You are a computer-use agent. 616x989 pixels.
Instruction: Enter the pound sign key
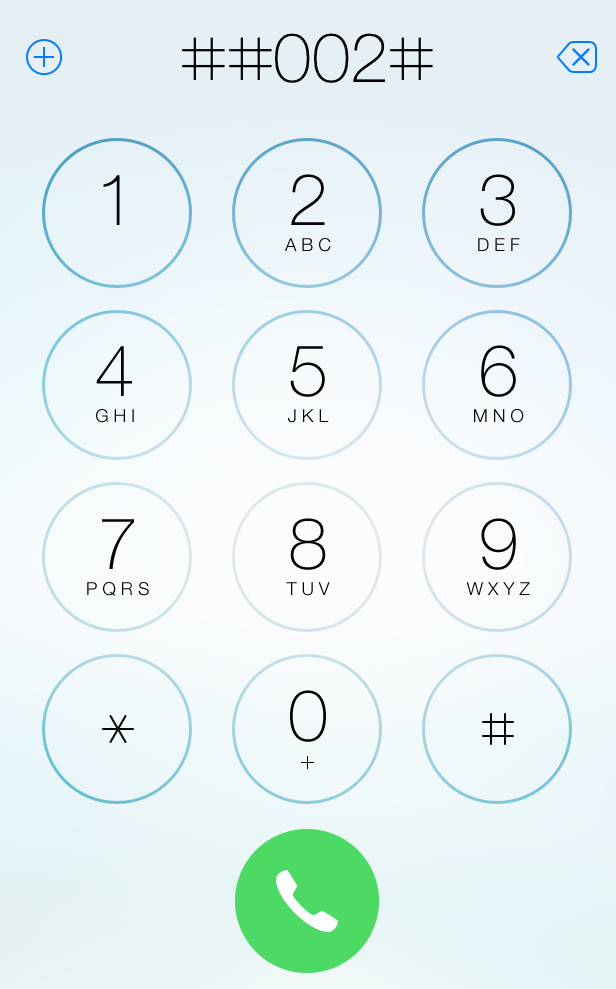coord(497,729)
